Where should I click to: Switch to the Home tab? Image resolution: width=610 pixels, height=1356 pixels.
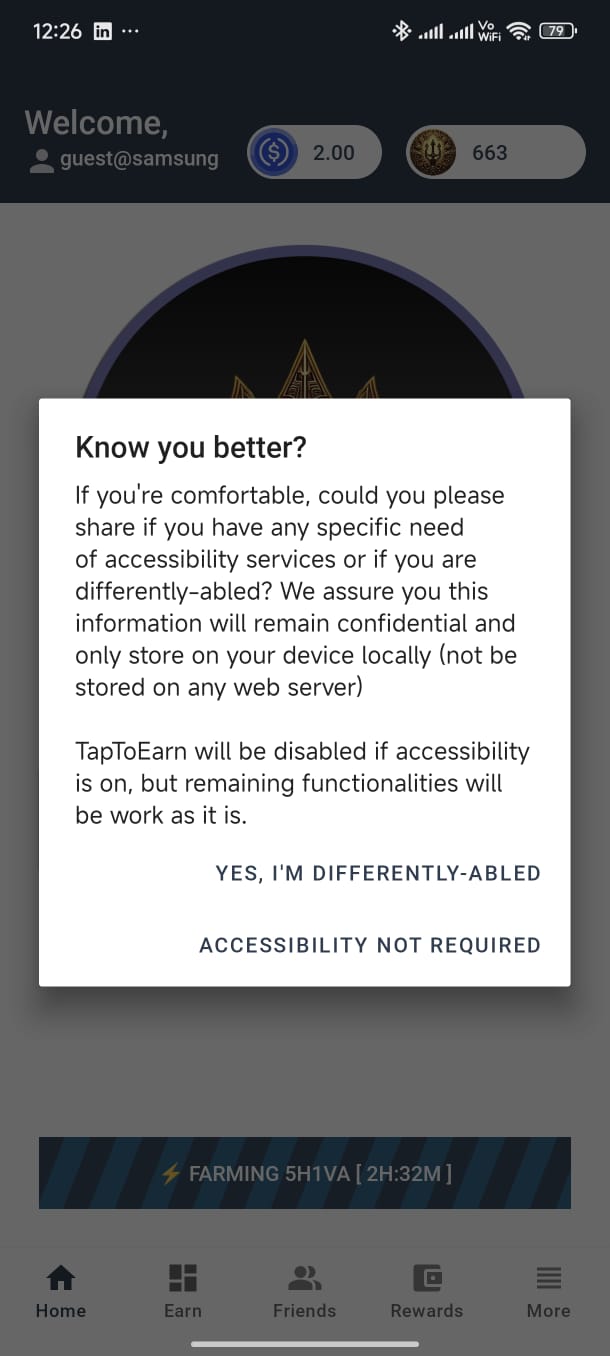[61, 1290]
